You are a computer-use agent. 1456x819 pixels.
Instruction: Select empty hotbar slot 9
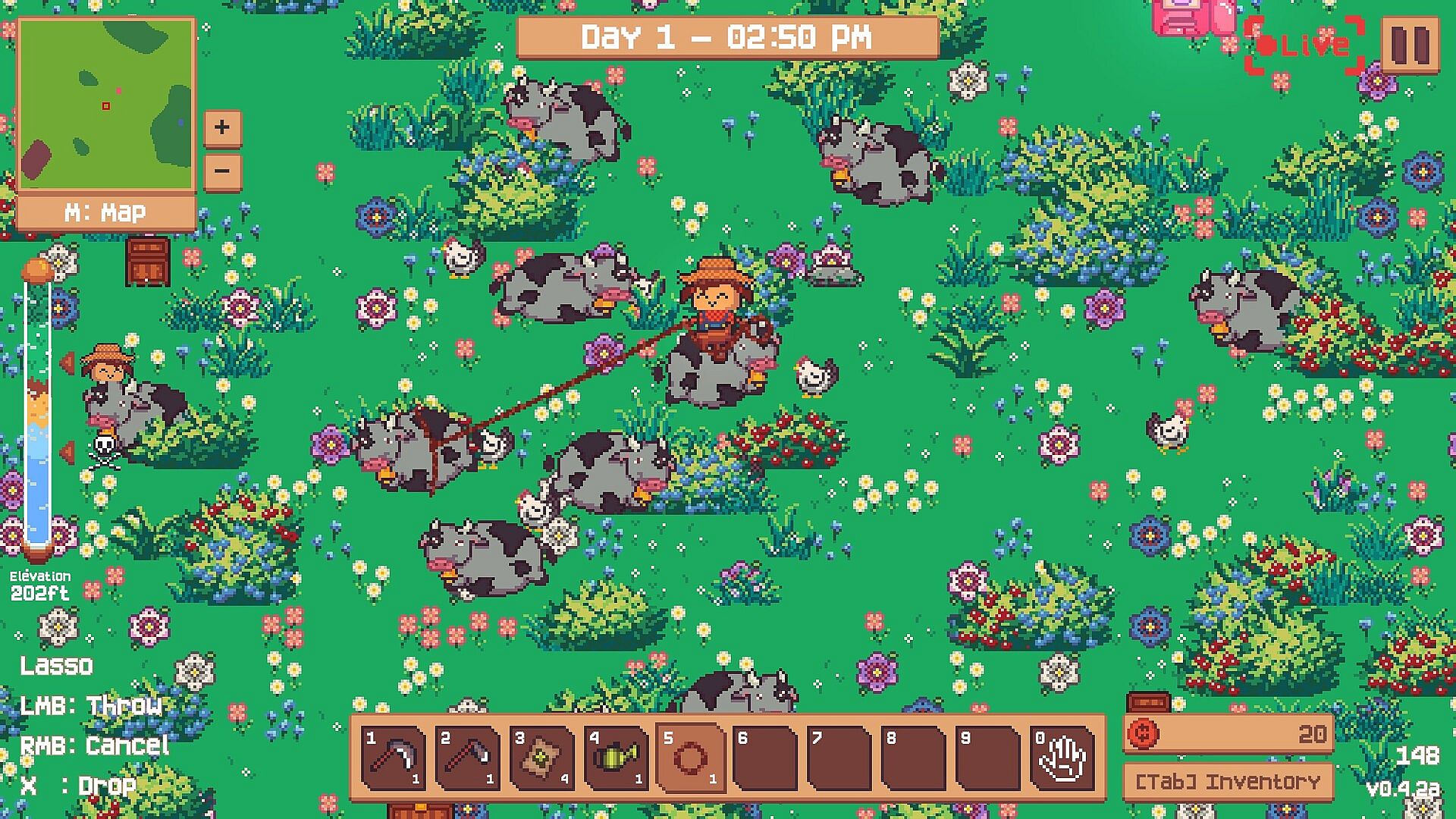(x=987, y=758)
